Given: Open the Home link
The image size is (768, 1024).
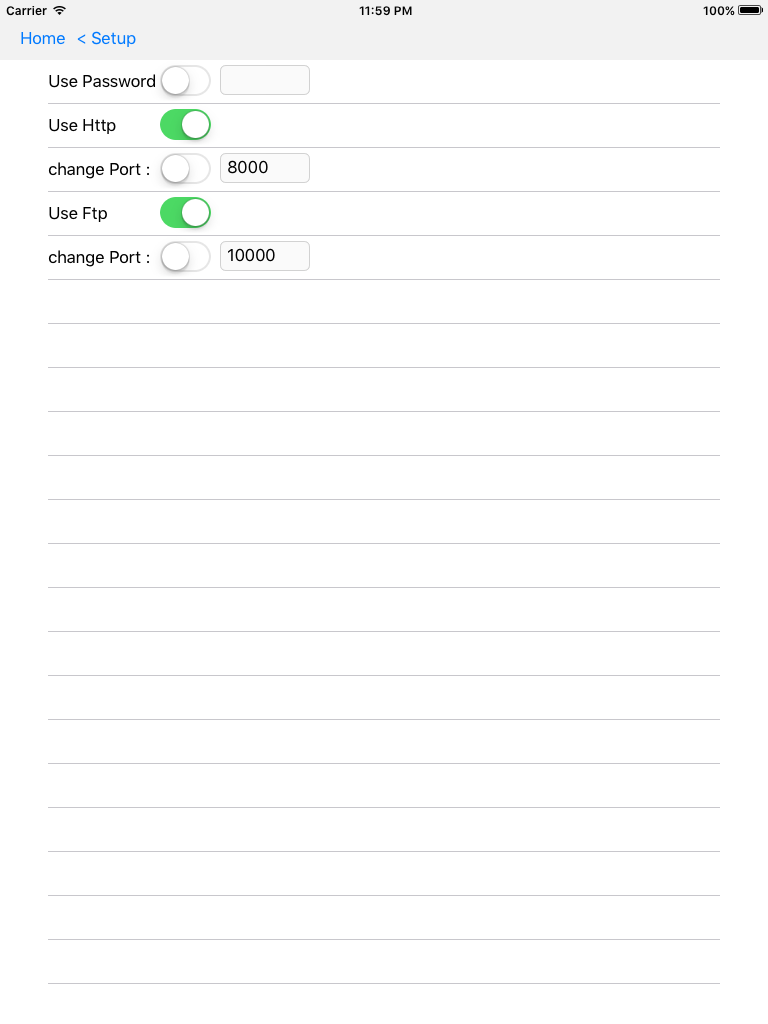Looking at the screenshot, I should (x=42, y=38).
